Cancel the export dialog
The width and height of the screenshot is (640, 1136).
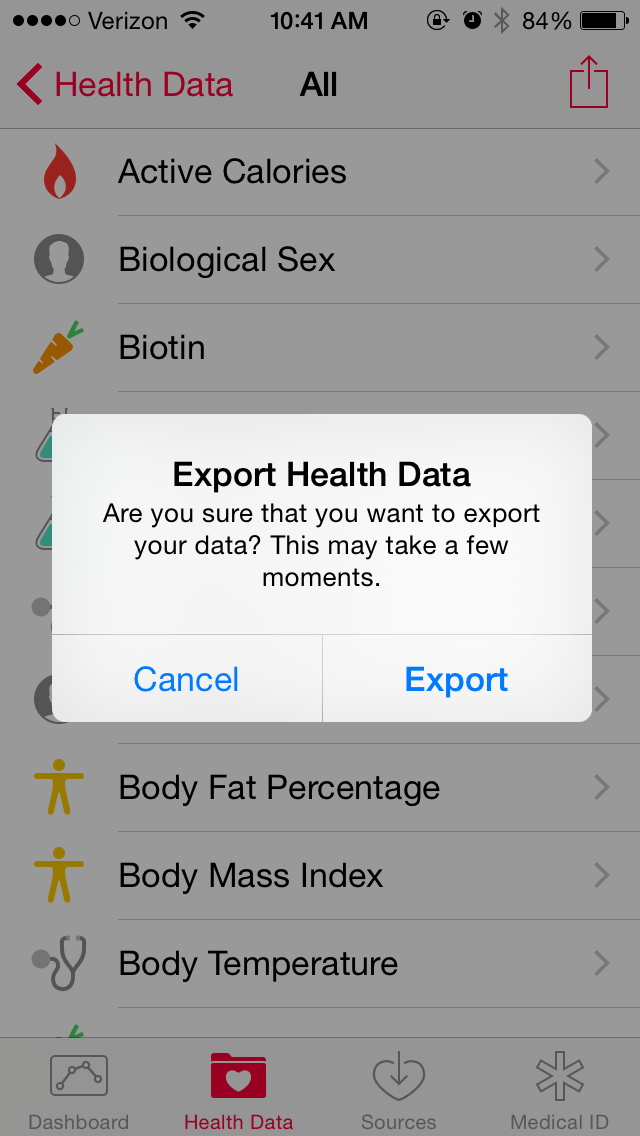pos(186,679)
